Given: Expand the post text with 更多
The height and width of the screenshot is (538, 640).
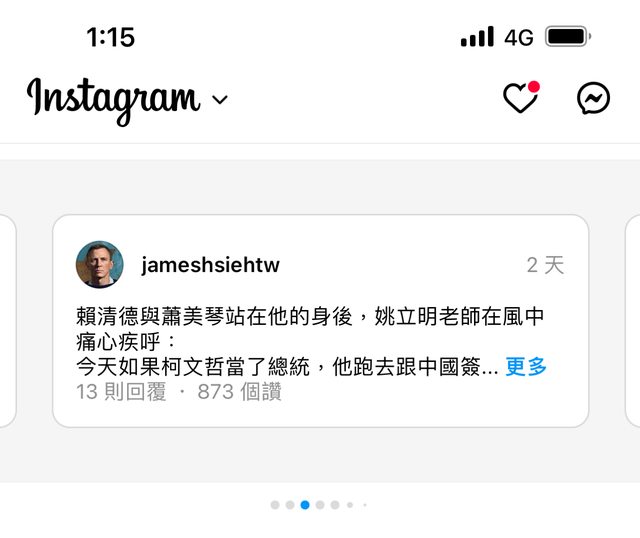Looking at the screenshot, I should 526,367.
